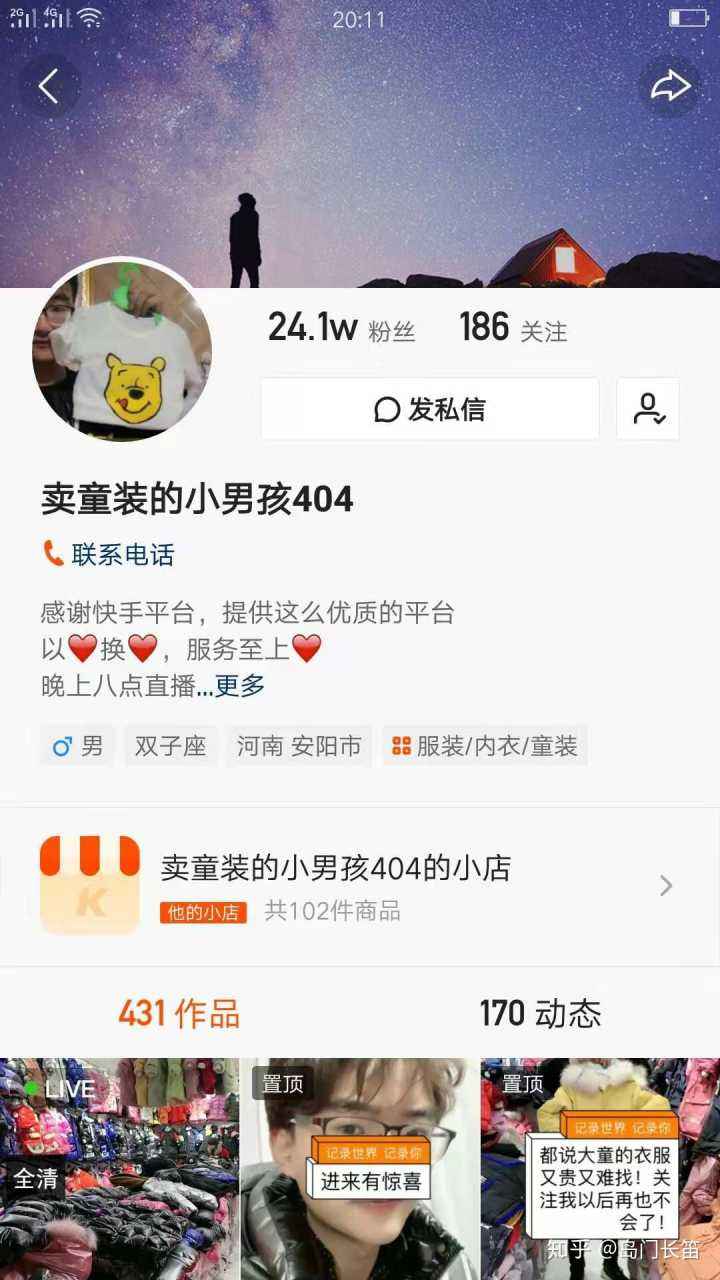Go back using the top-left arrow
Image resolution: width=720 pixels, height=1280 pixels.
(x=48, y=87)
